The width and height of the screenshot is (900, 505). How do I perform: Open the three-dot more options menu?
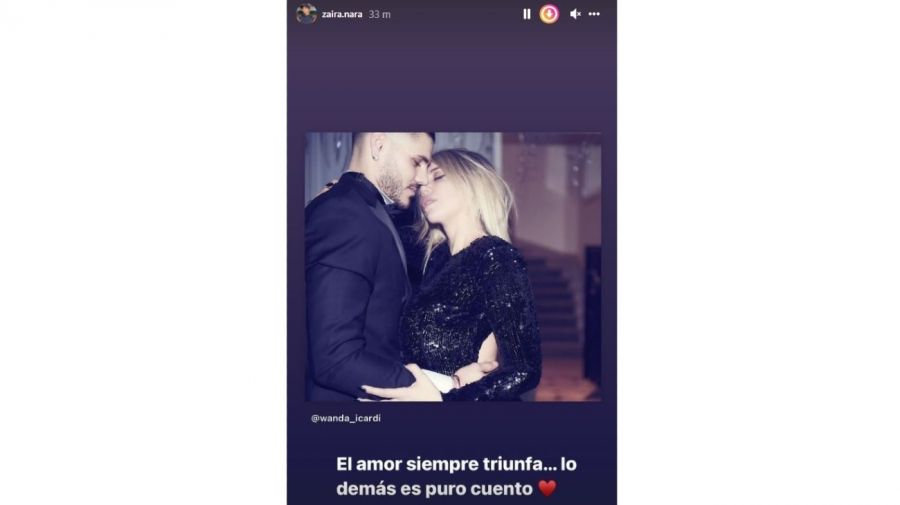594,14
